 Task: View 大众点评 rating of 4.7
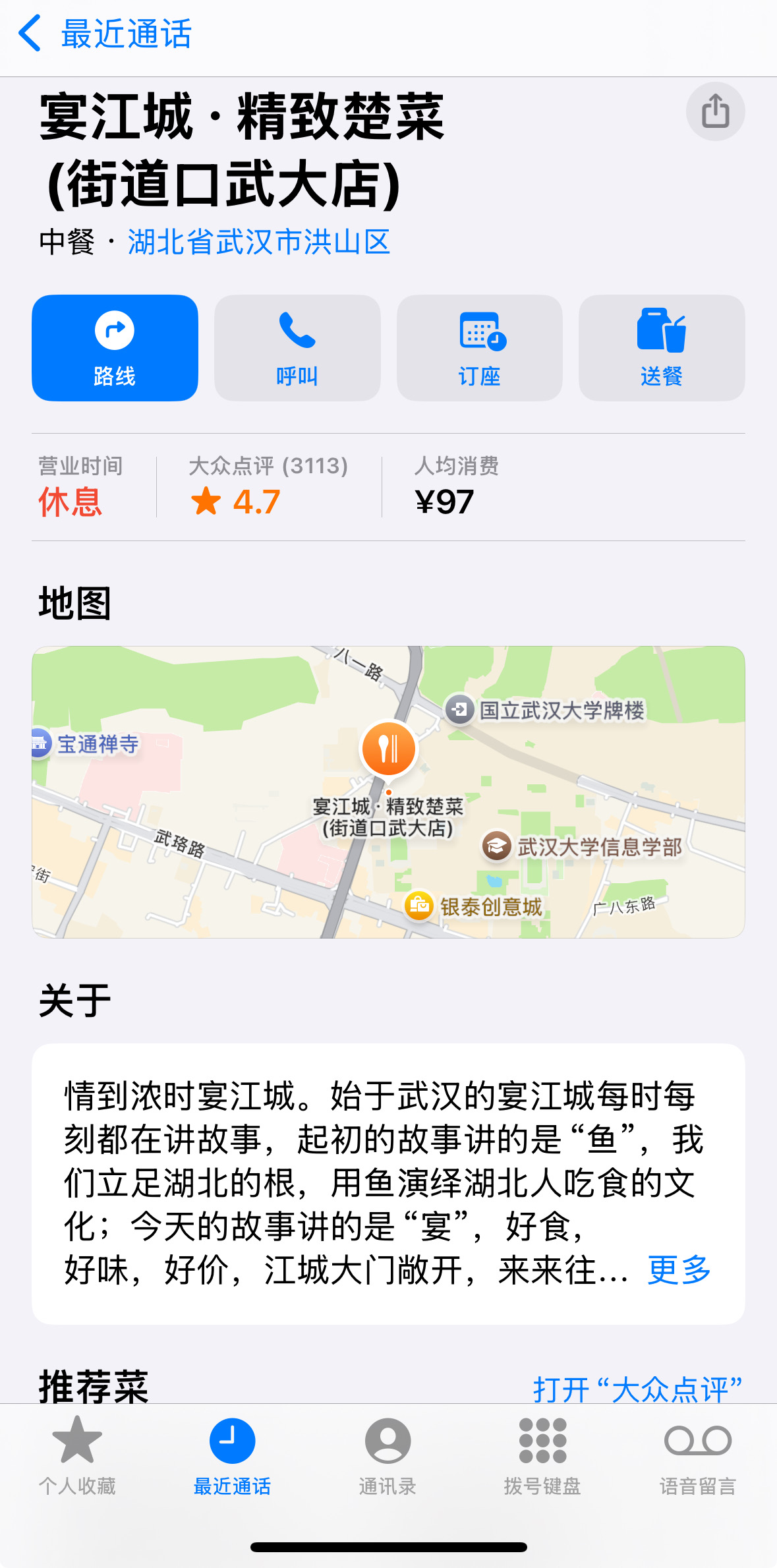tap(268, 486)
